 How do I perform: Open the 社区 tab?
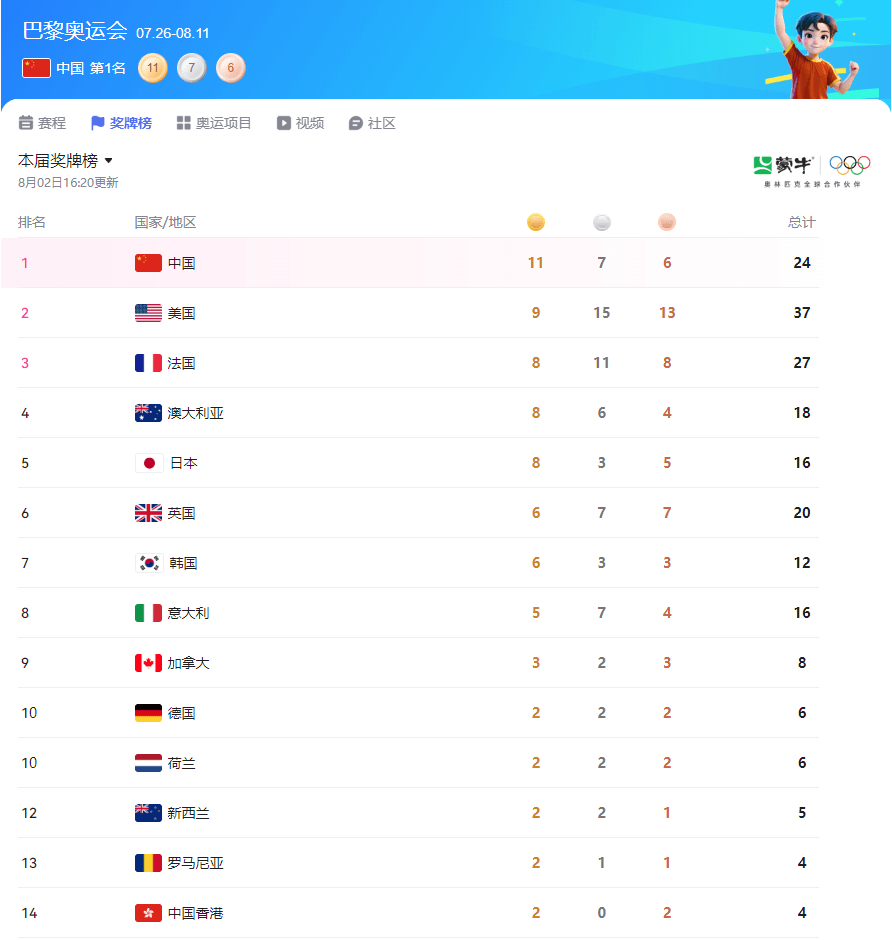(x=372, y=123)
